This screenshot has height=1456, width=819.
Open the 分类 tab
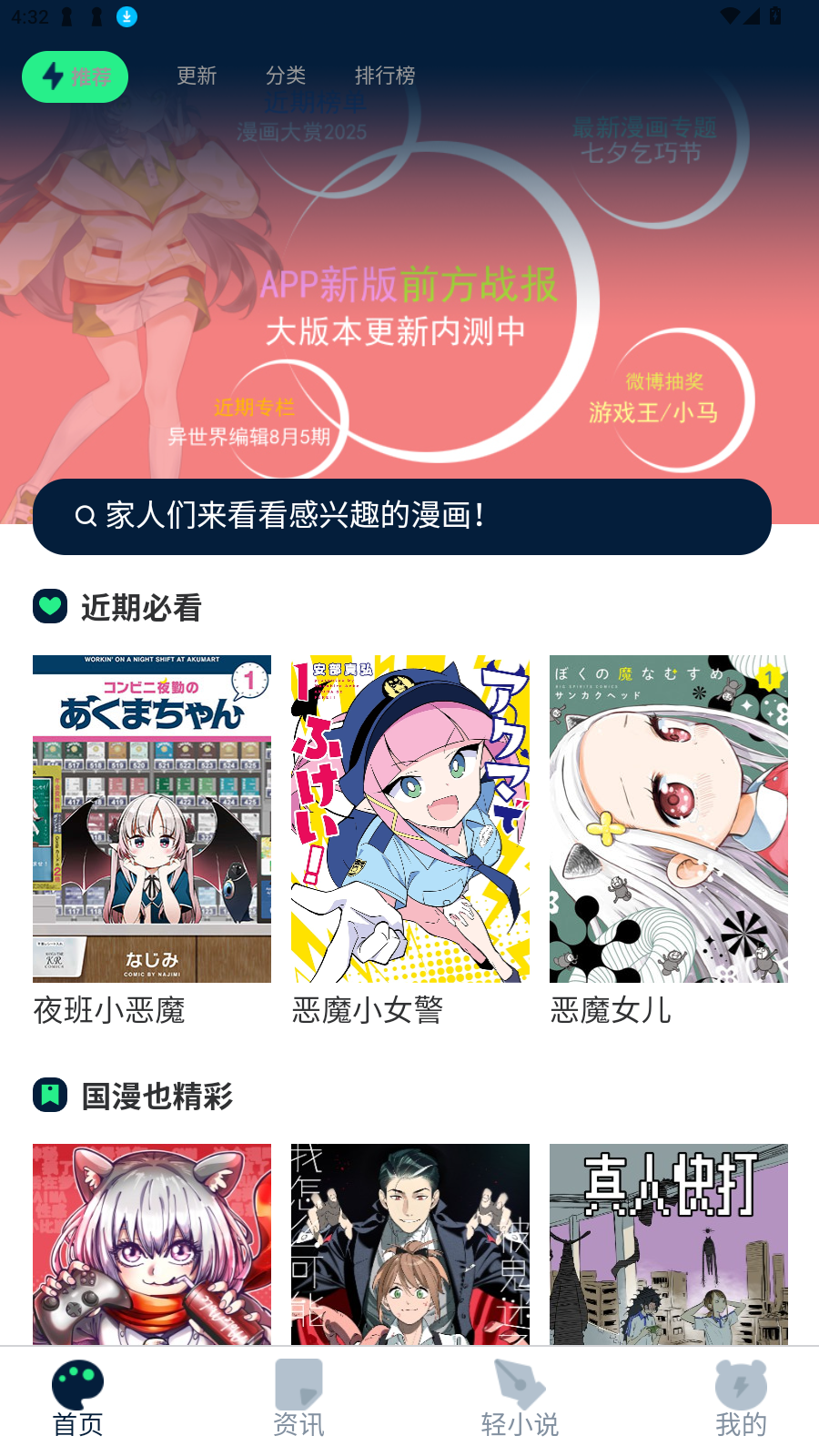pyautogui.click(x=286, y=76)
